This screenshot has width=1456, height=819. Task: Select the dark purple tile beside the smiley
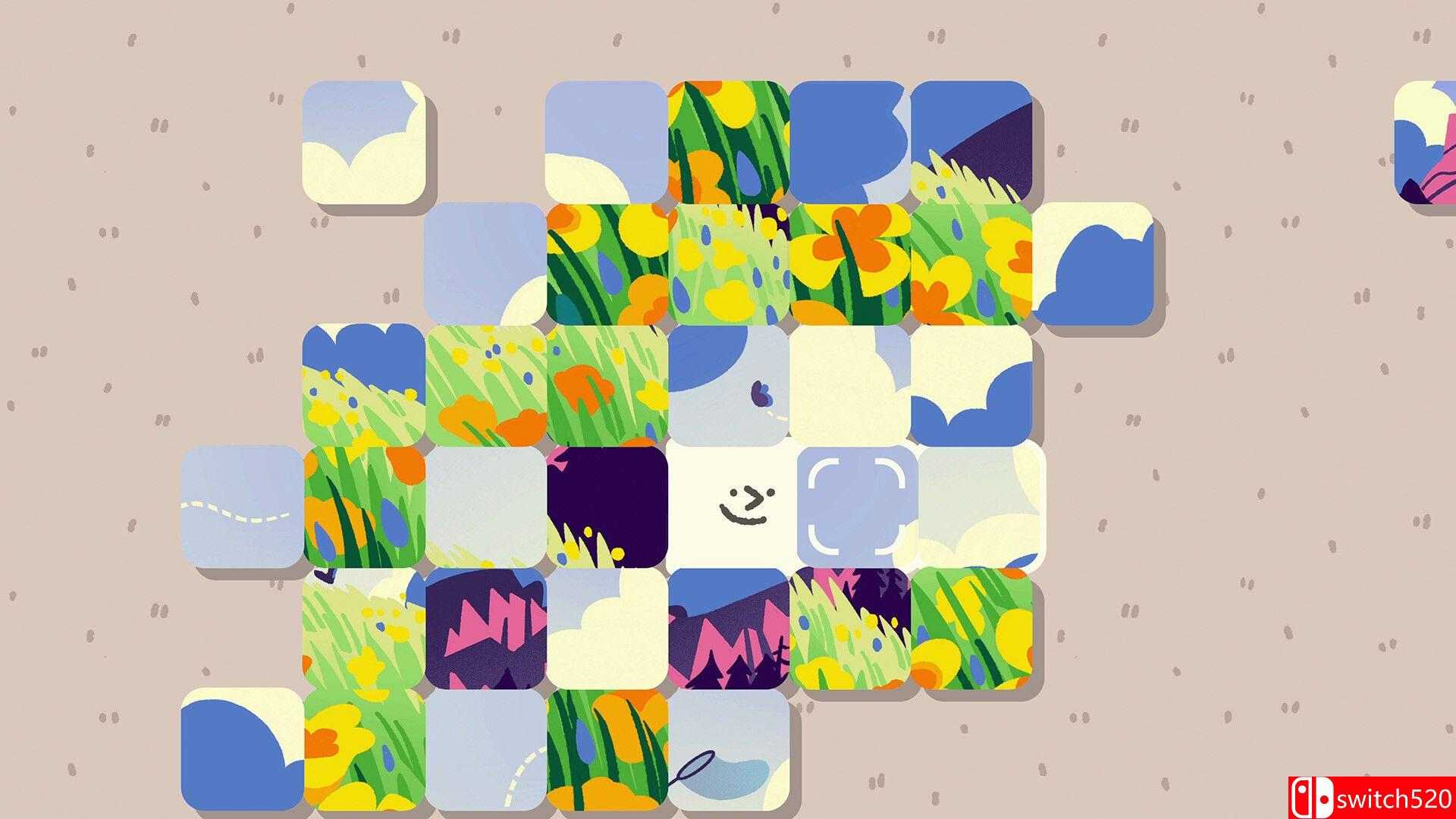point(607,507)
